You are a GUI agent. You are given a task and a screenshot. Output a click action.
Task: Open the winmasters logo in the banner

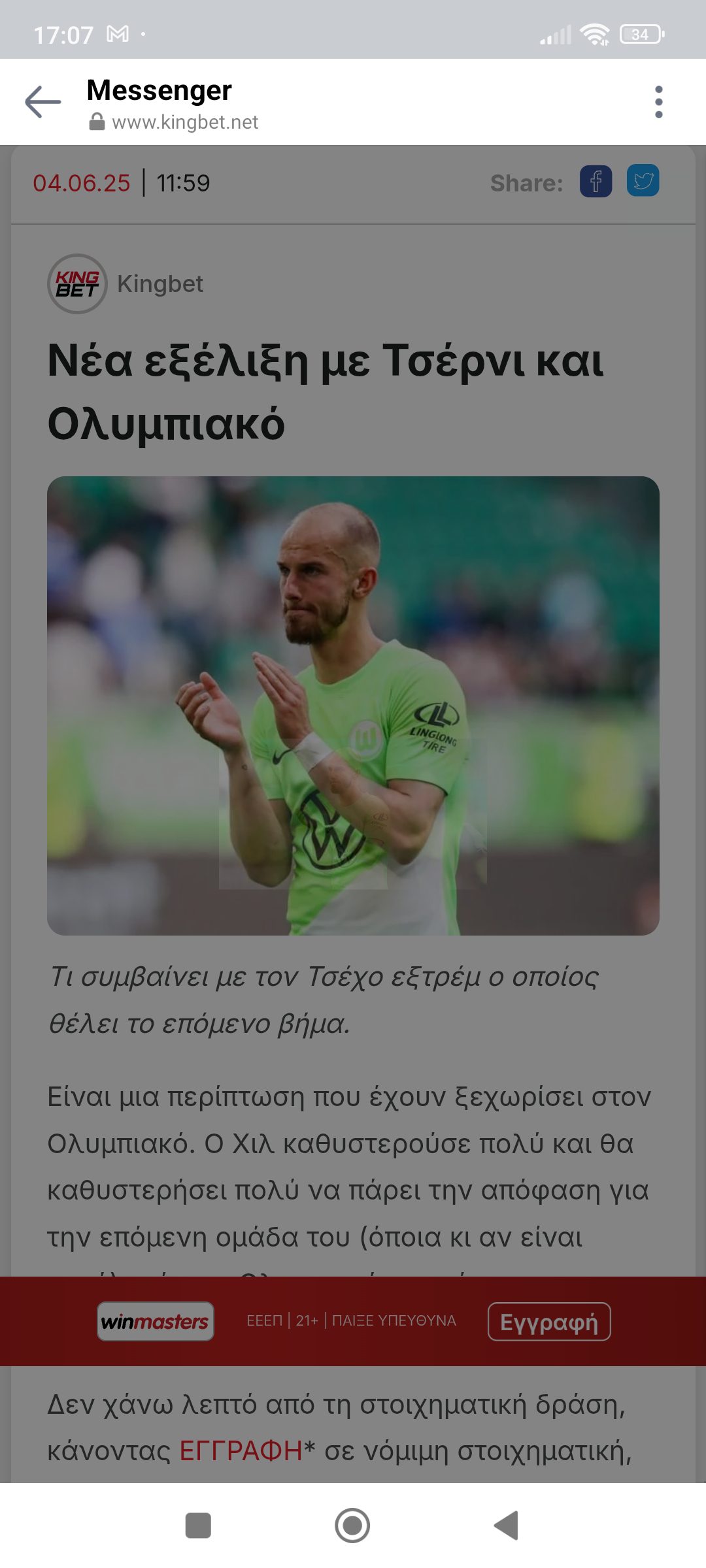[156, 1322]
